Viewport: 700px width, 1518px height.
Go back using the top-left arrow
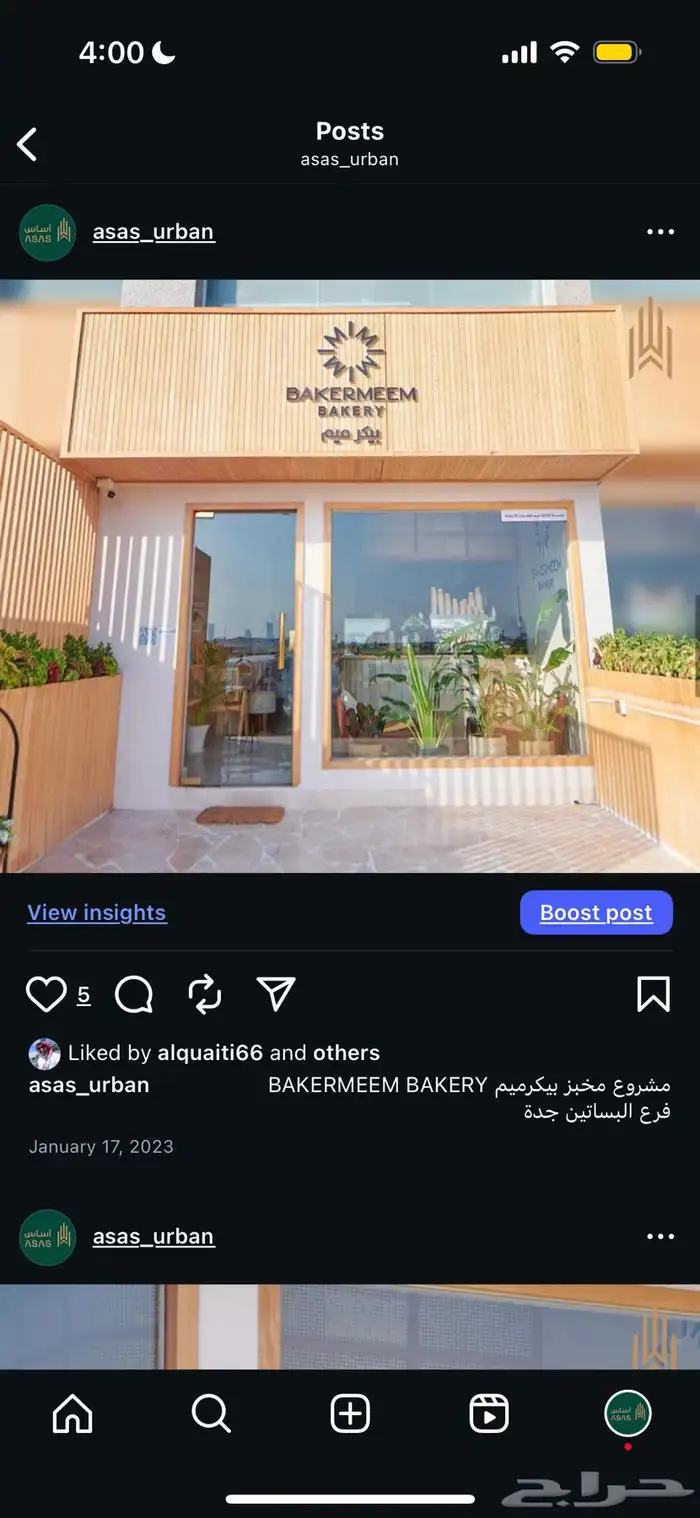(x=27, y=144)
